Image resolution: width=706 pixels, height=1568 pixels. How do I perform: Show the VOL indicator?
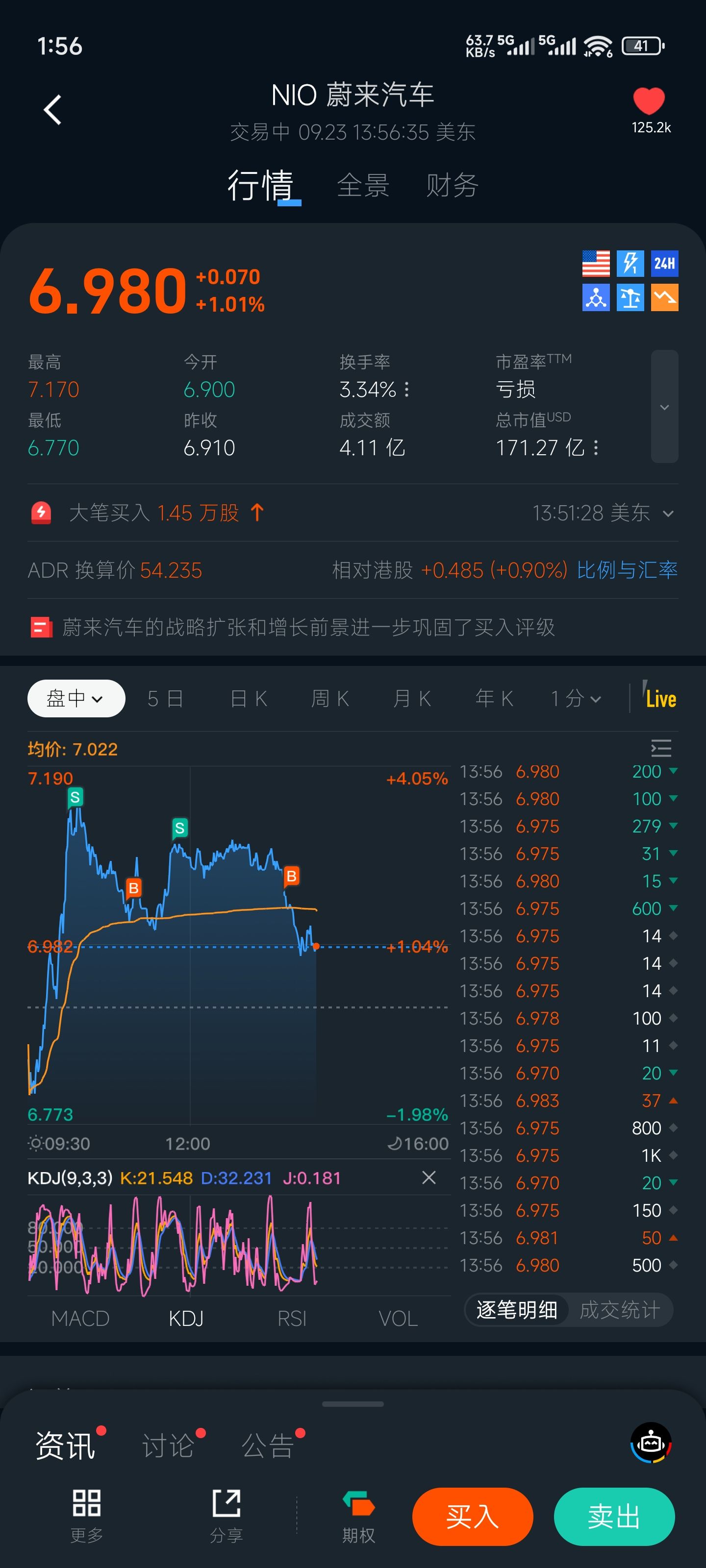coord(398,1319)
